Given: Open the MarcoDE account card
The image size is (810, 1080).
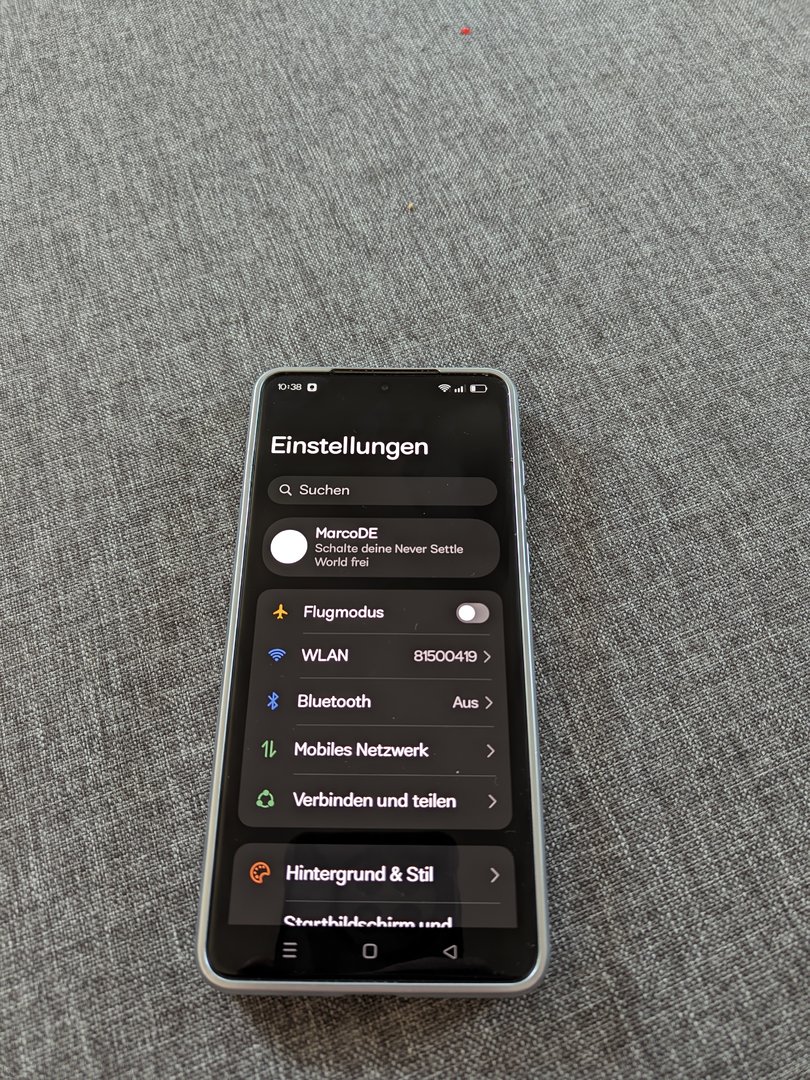Looking at the screenshot, I should coord(382,547).
